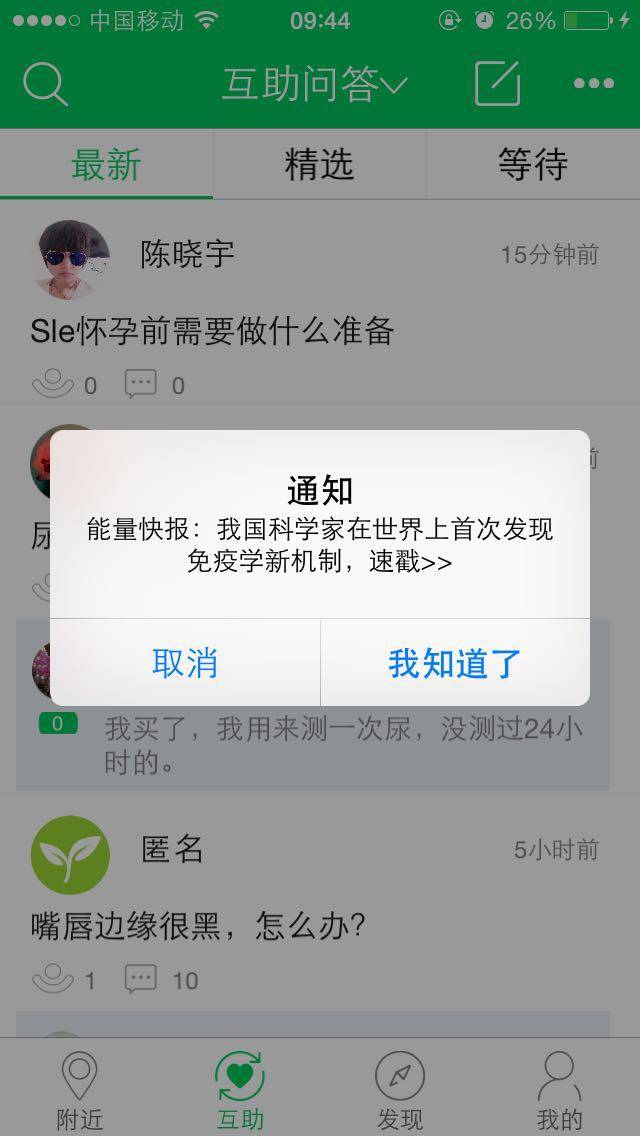Screen dimensions: 640x1136
Task: Select the 互助 bottom tab
Action: click(240, 1090)
